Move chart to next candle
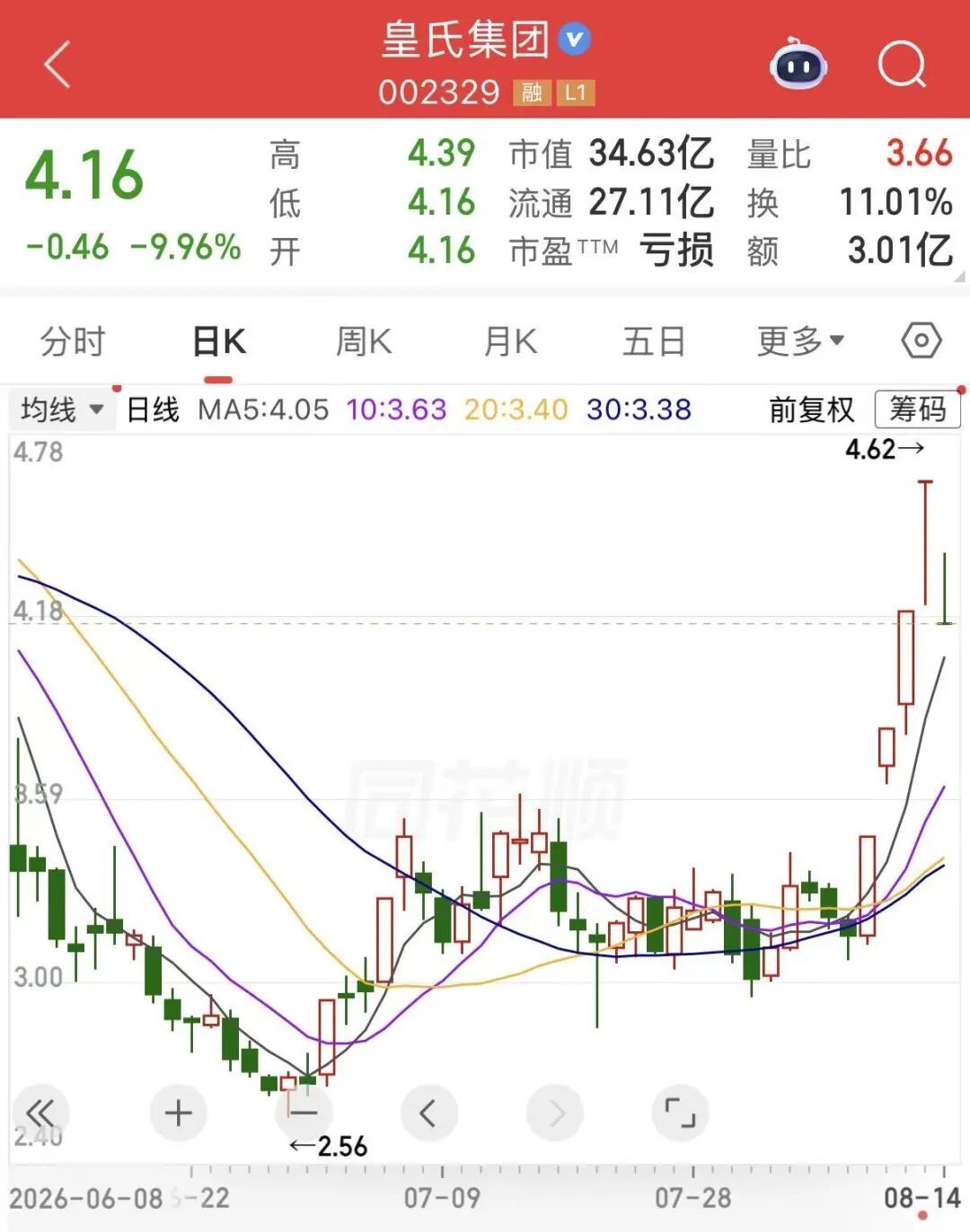Image resolution: width=970 pixels, height=1232 pixels. pos(555,1113)
